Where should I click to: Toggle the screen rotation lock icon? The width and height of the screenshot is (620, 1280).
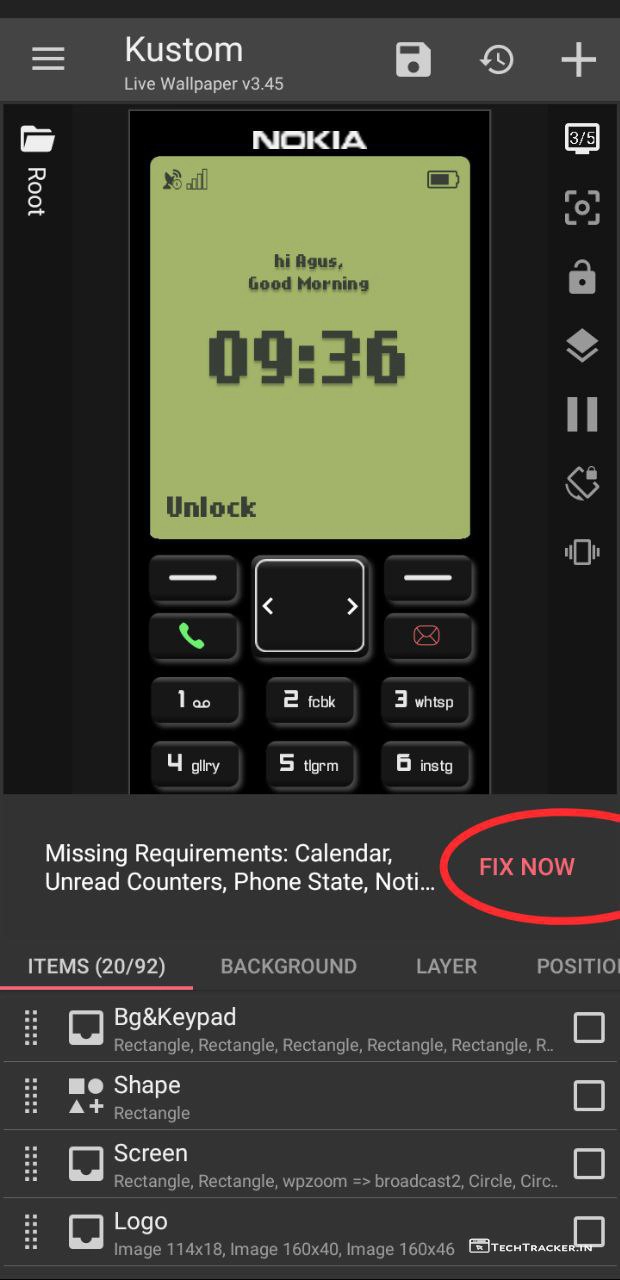coord(582,483)
